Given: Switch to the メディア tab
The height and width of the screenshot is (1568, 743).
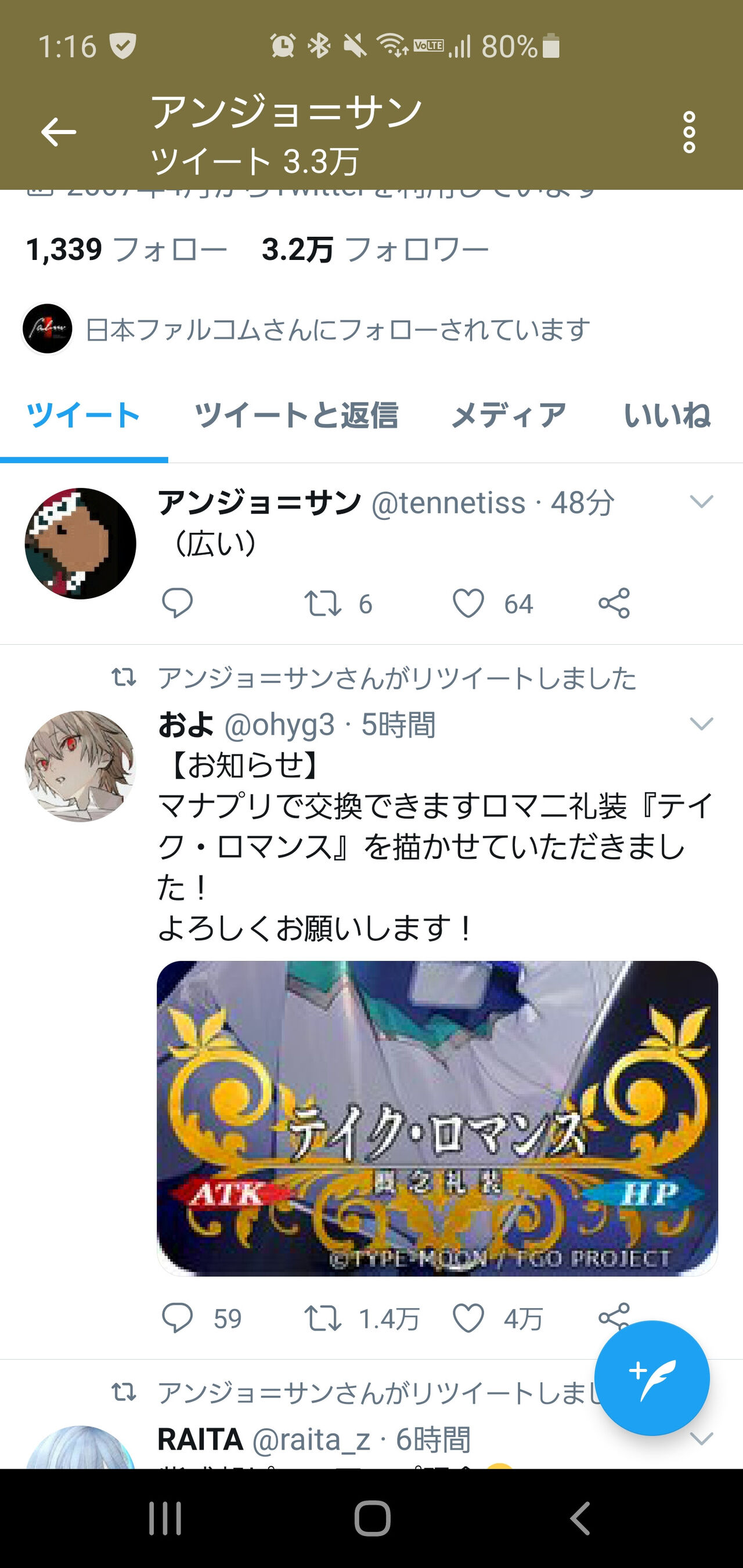Looking at the screenshot, I should pos(510,413).
